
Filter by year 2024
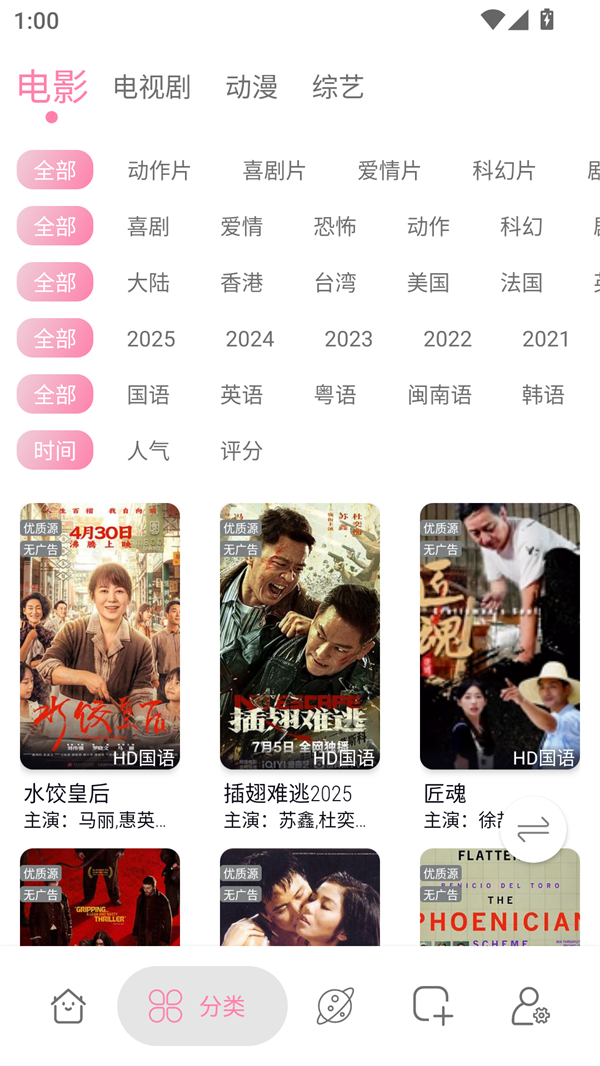pyautogui.click(x=250, y=338)
